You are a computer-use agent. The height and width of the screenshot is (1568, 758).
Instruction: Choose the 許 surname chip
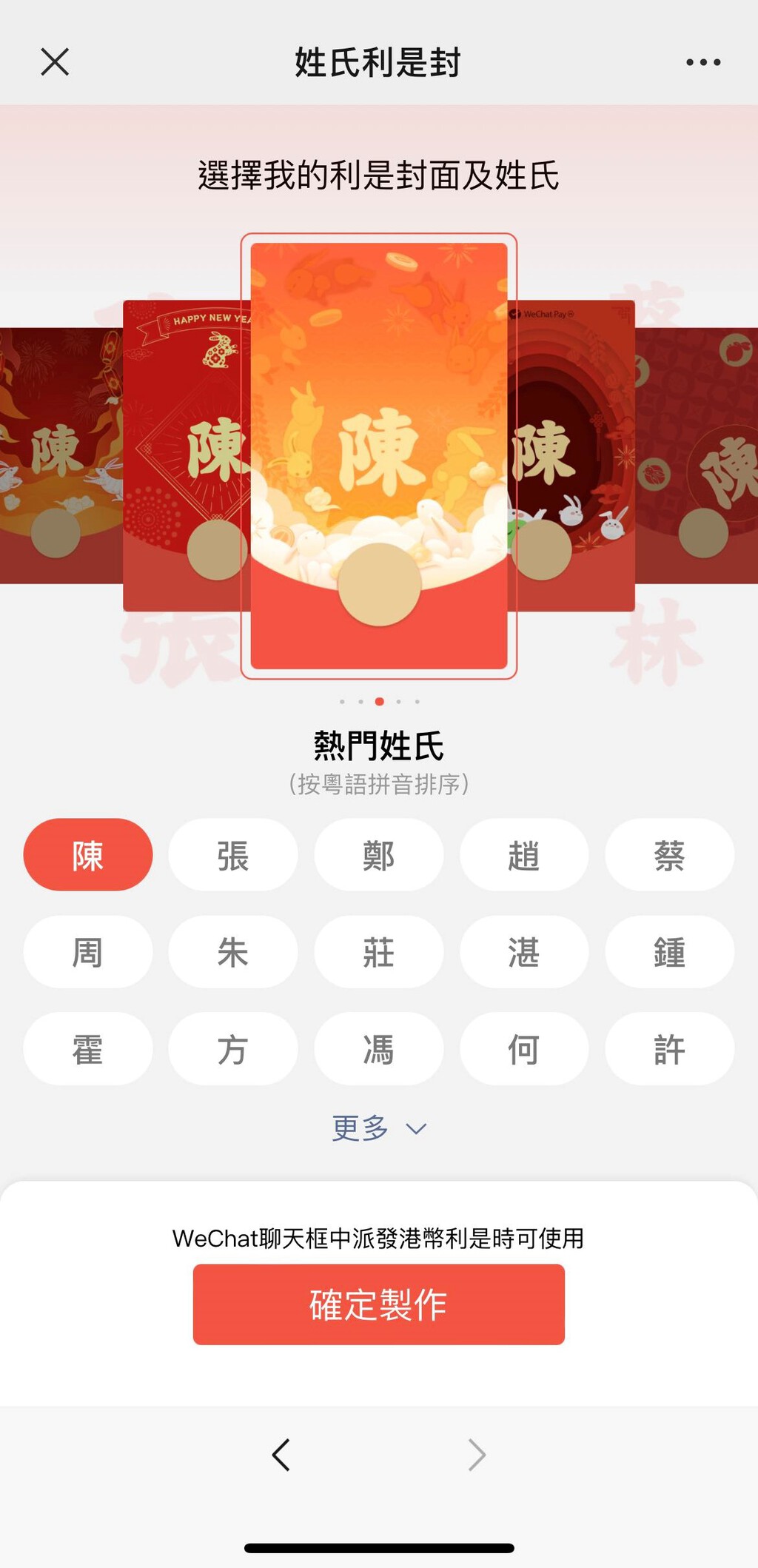tap(669, 1049)
